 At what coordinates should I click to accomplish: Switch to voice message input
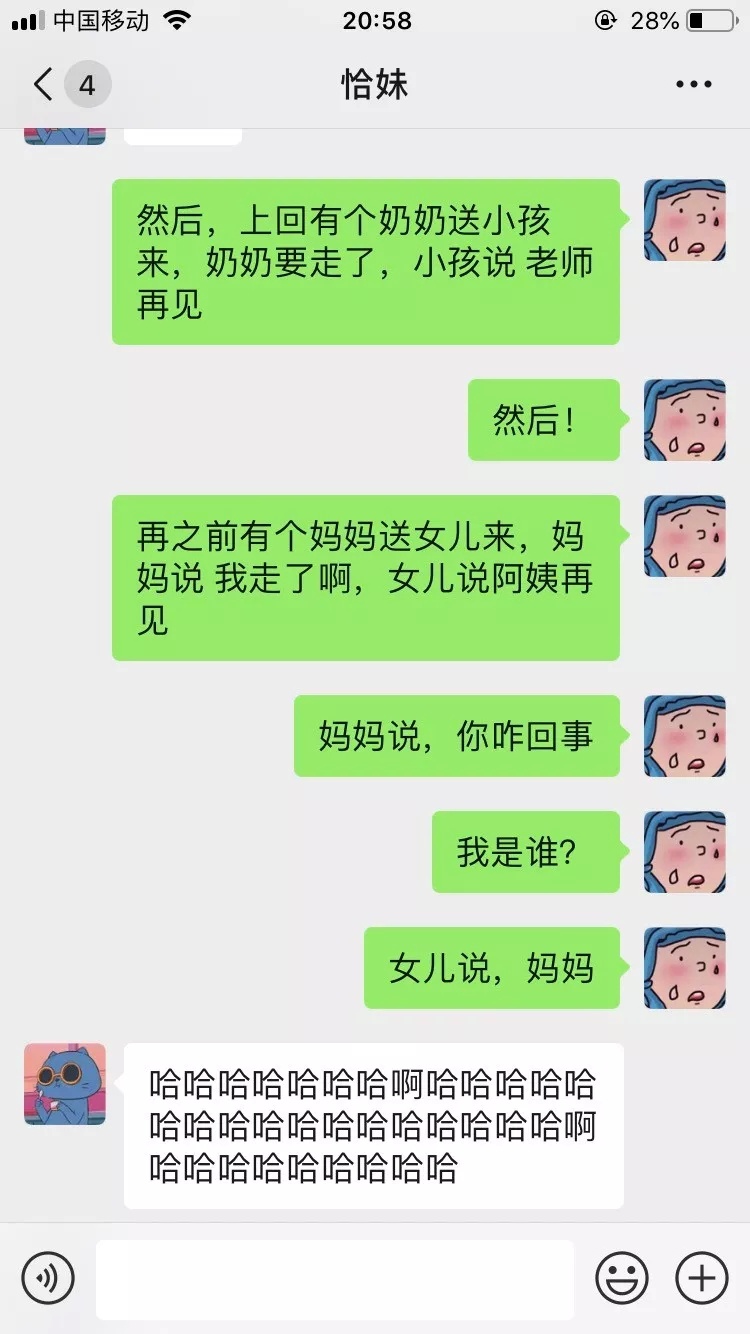tap(48, 1278)
